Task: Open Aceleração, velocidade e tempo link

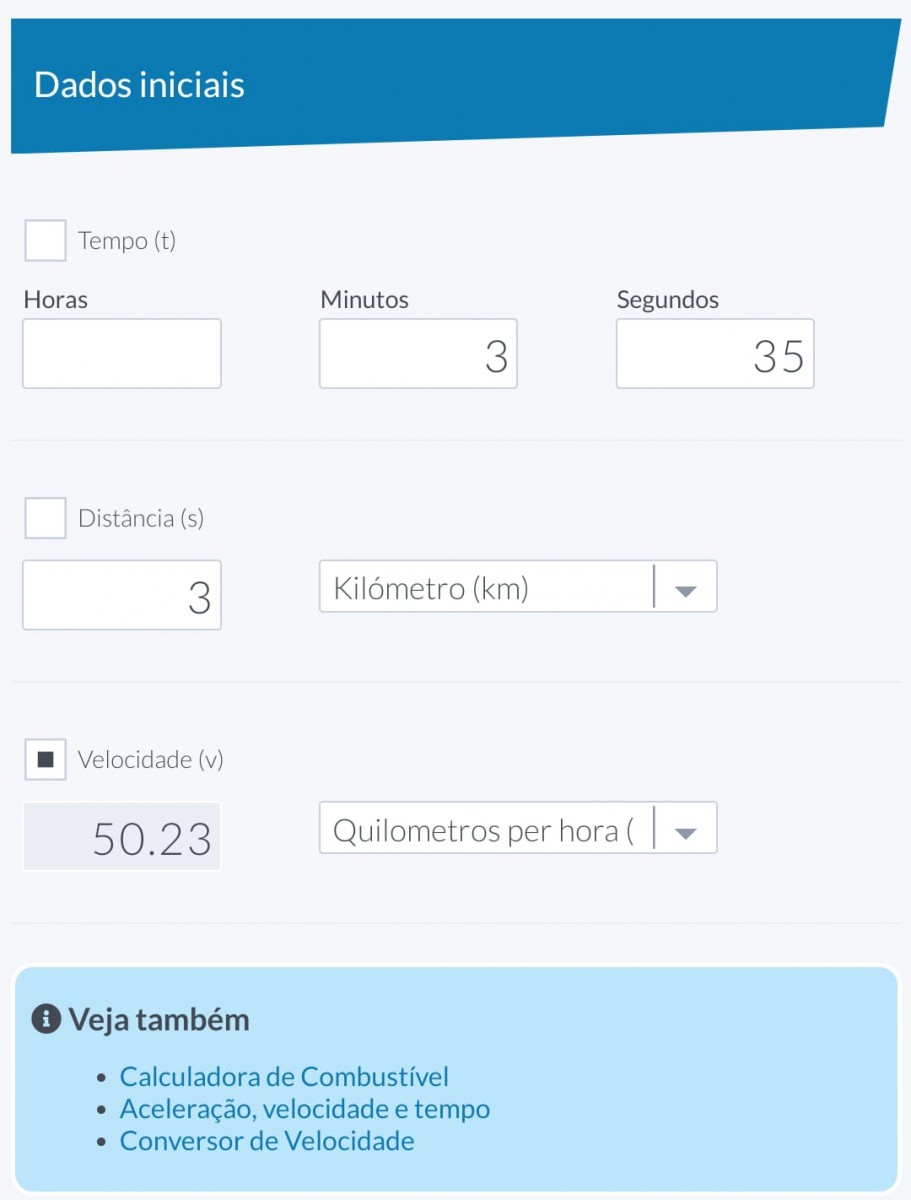Action: click(x=305, y=1109)
